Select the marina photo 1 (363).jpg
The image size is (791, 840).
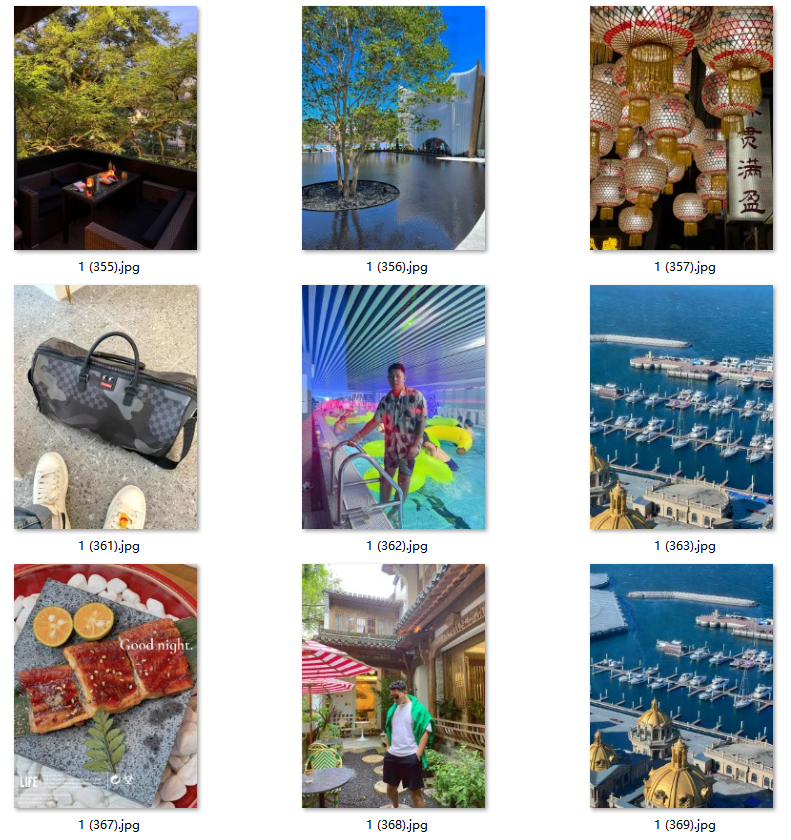pos(681,407)
